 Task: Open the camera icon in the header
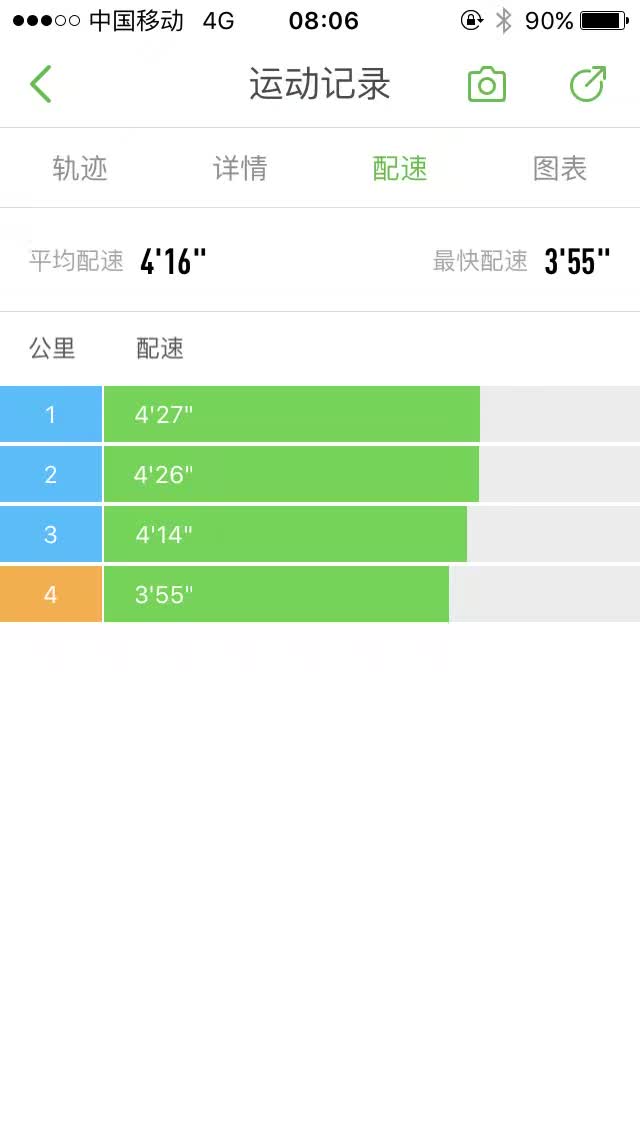pyautogui.click(x=486, y=85)
